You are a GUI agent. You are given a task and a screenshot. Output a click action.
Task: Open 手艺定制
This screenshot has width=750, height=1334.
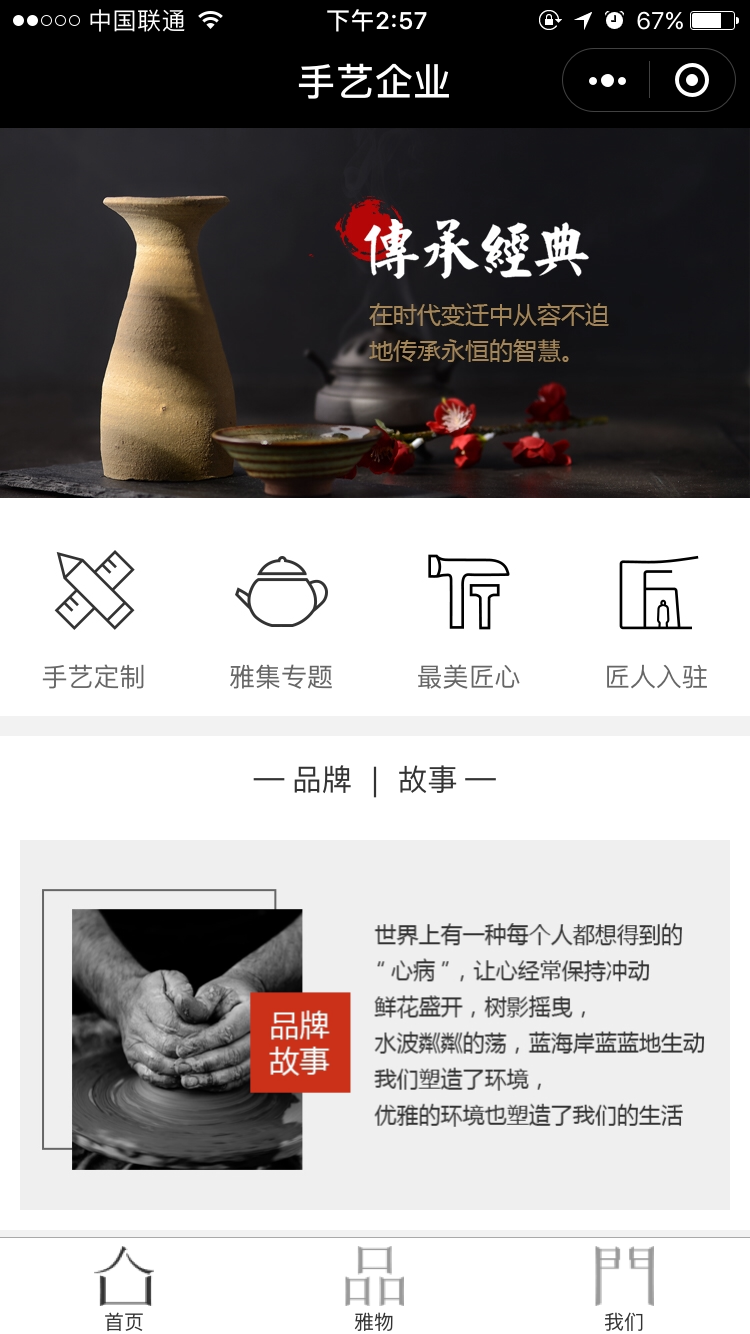(x=94, y=619)
